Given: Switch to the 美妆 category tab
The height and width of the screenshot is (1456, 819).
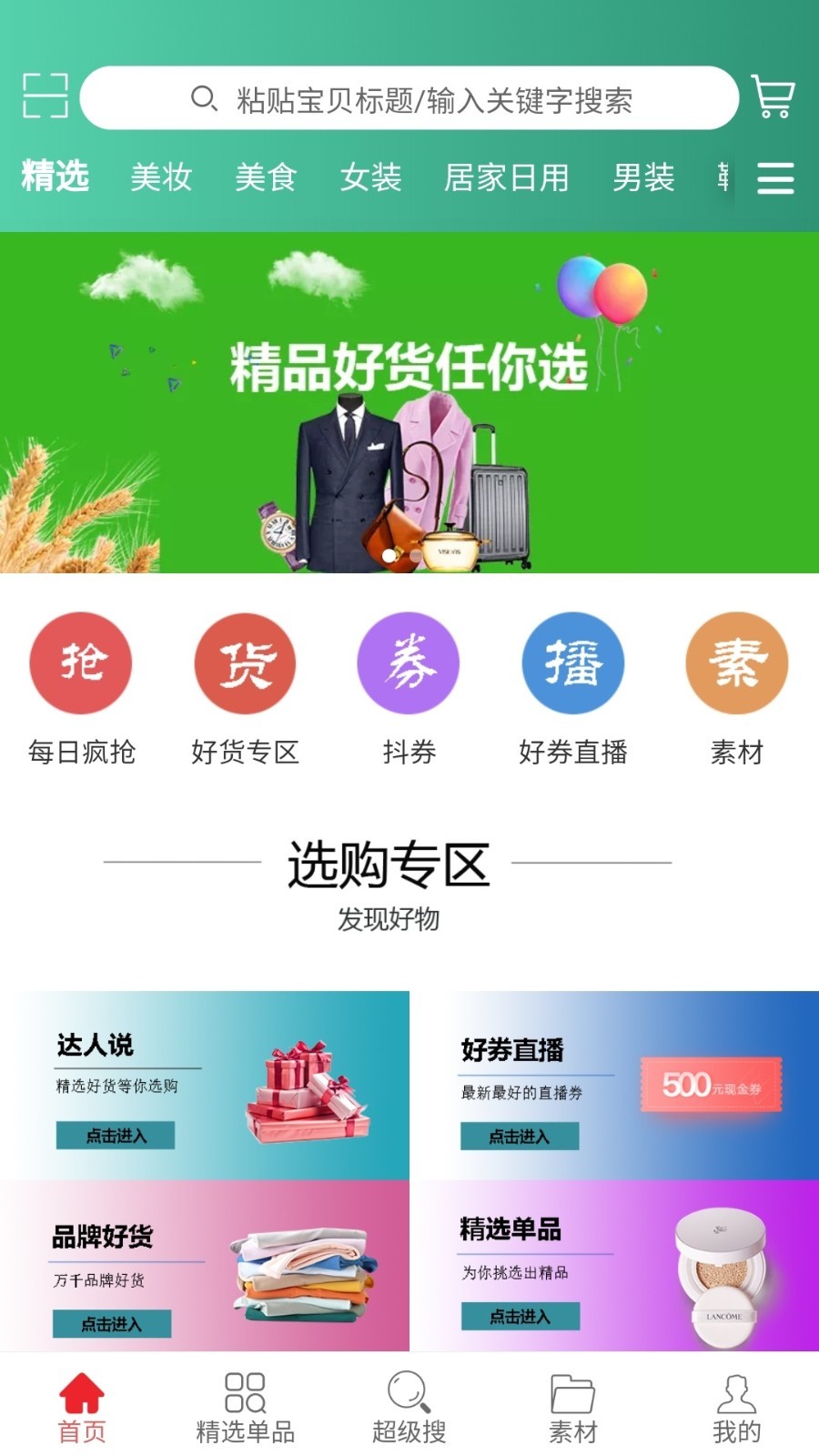Looking at the screenshot, I should tap(161, 177).
